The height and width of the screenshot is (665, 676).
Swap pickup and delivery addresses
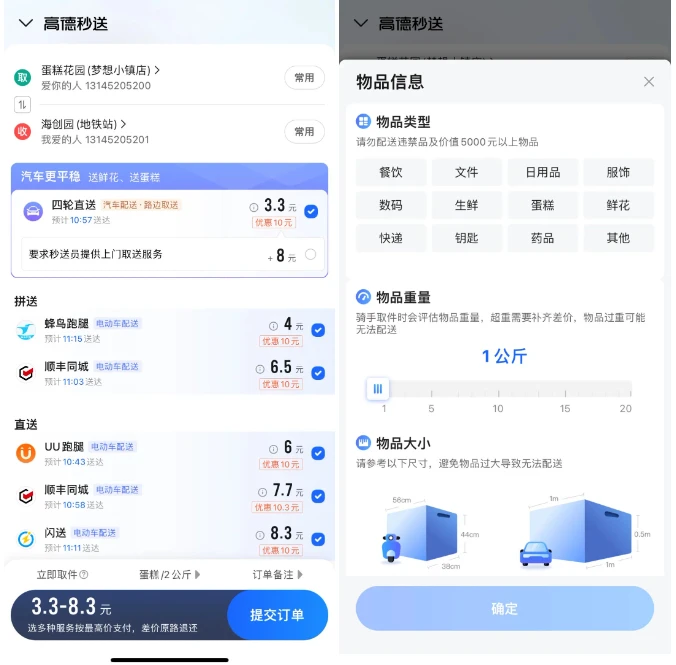click(22, 105)
